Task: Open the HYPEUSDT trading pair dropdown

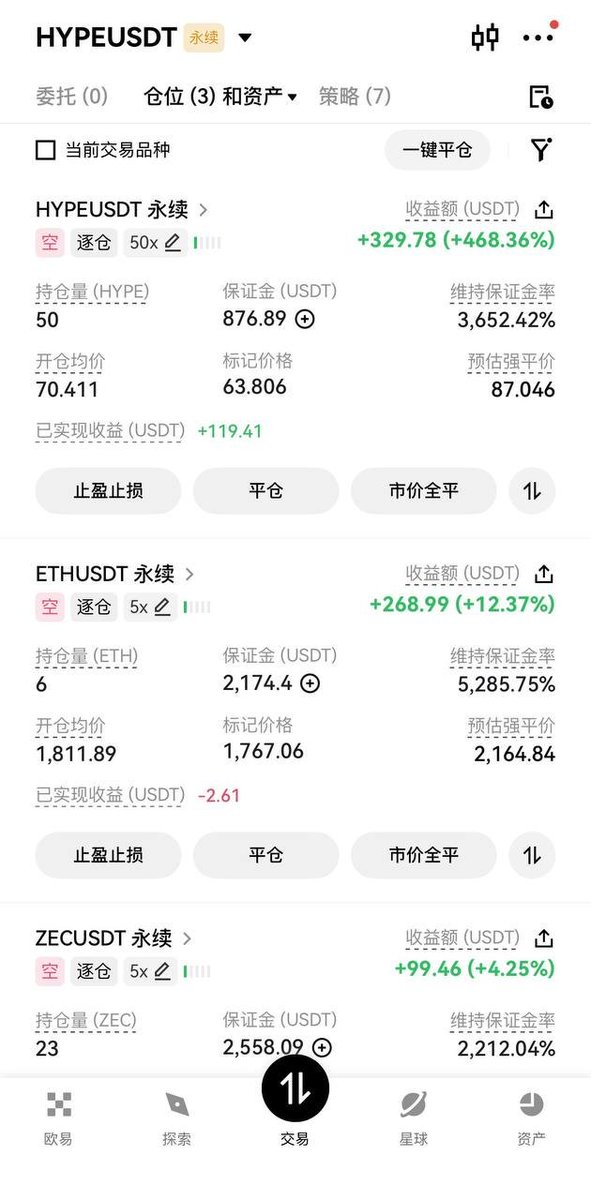Action: [x=244, y=38]
